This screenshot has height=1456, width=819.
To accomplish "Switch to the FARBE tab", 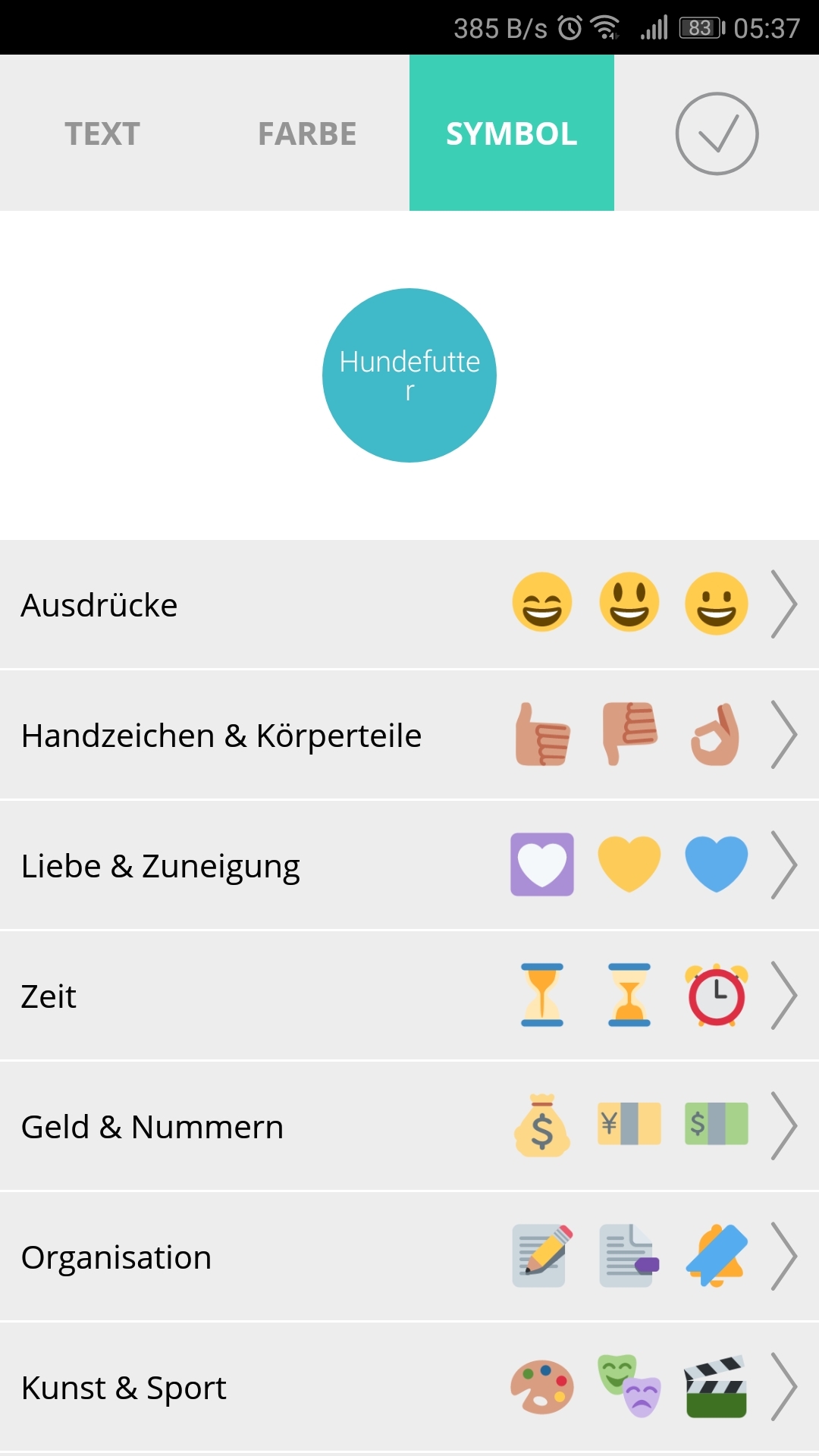I will pyautogui.click(x=307, y=133).
